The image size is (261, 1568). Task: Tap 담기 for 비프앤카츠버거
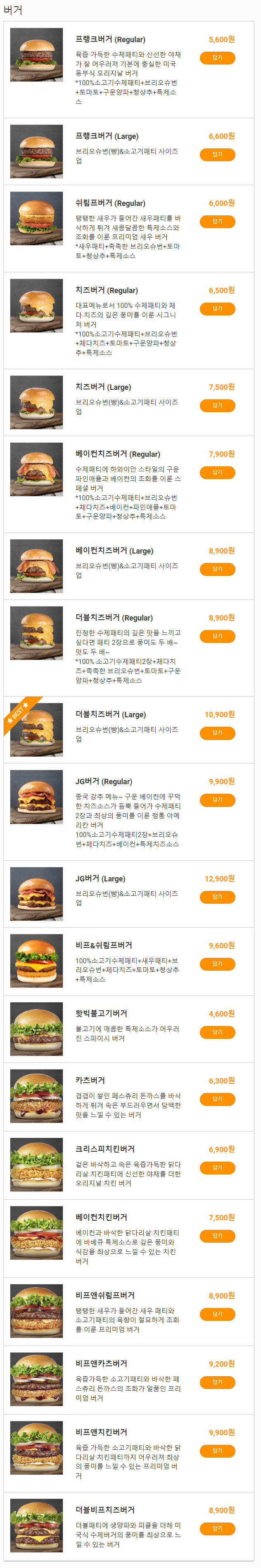pyautogui.click(x=217, y=1382)
